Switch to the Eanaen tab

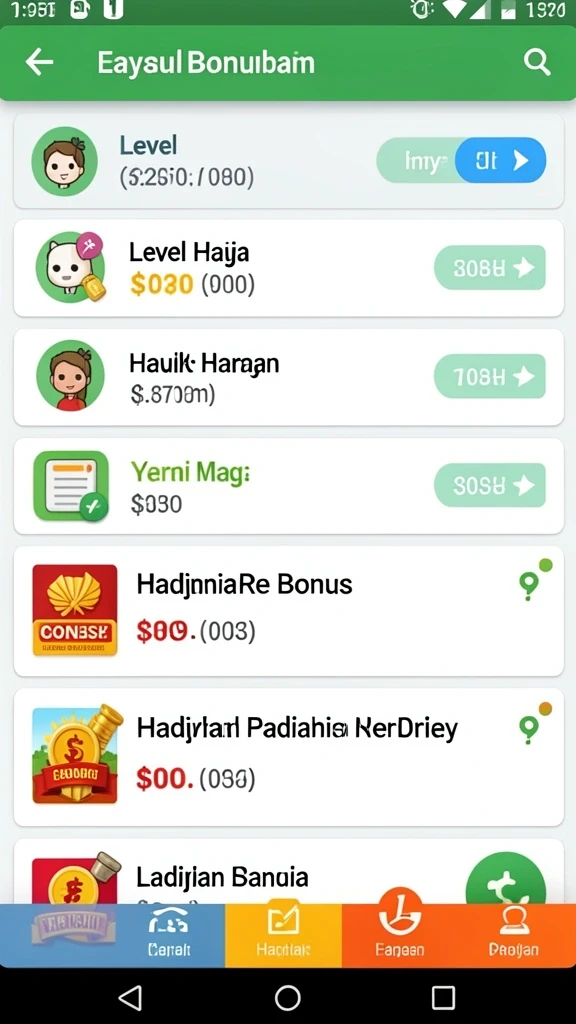[x=400, y=935]
